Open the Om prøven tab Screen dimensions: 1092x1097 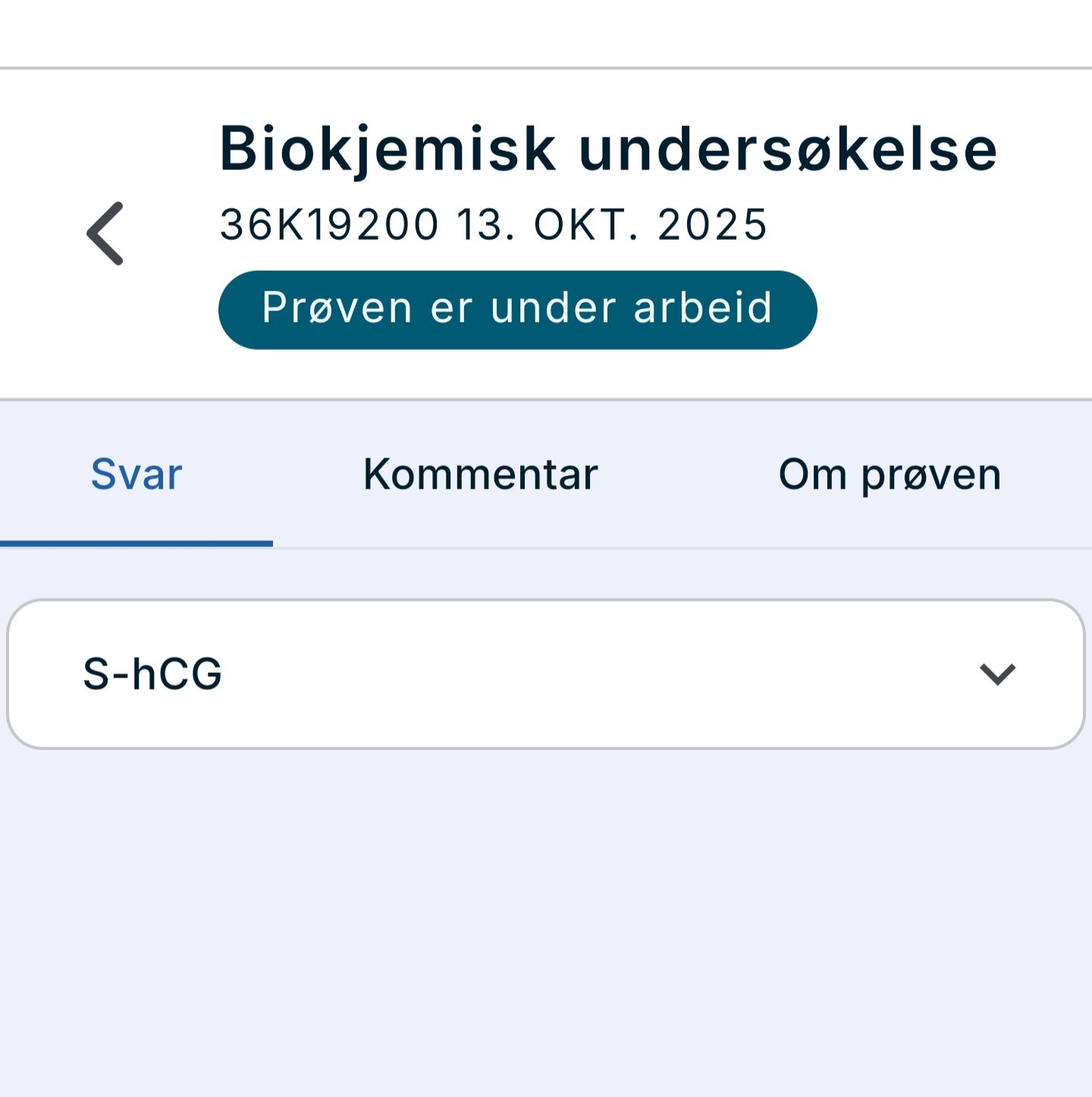click(x=890, y=473)
